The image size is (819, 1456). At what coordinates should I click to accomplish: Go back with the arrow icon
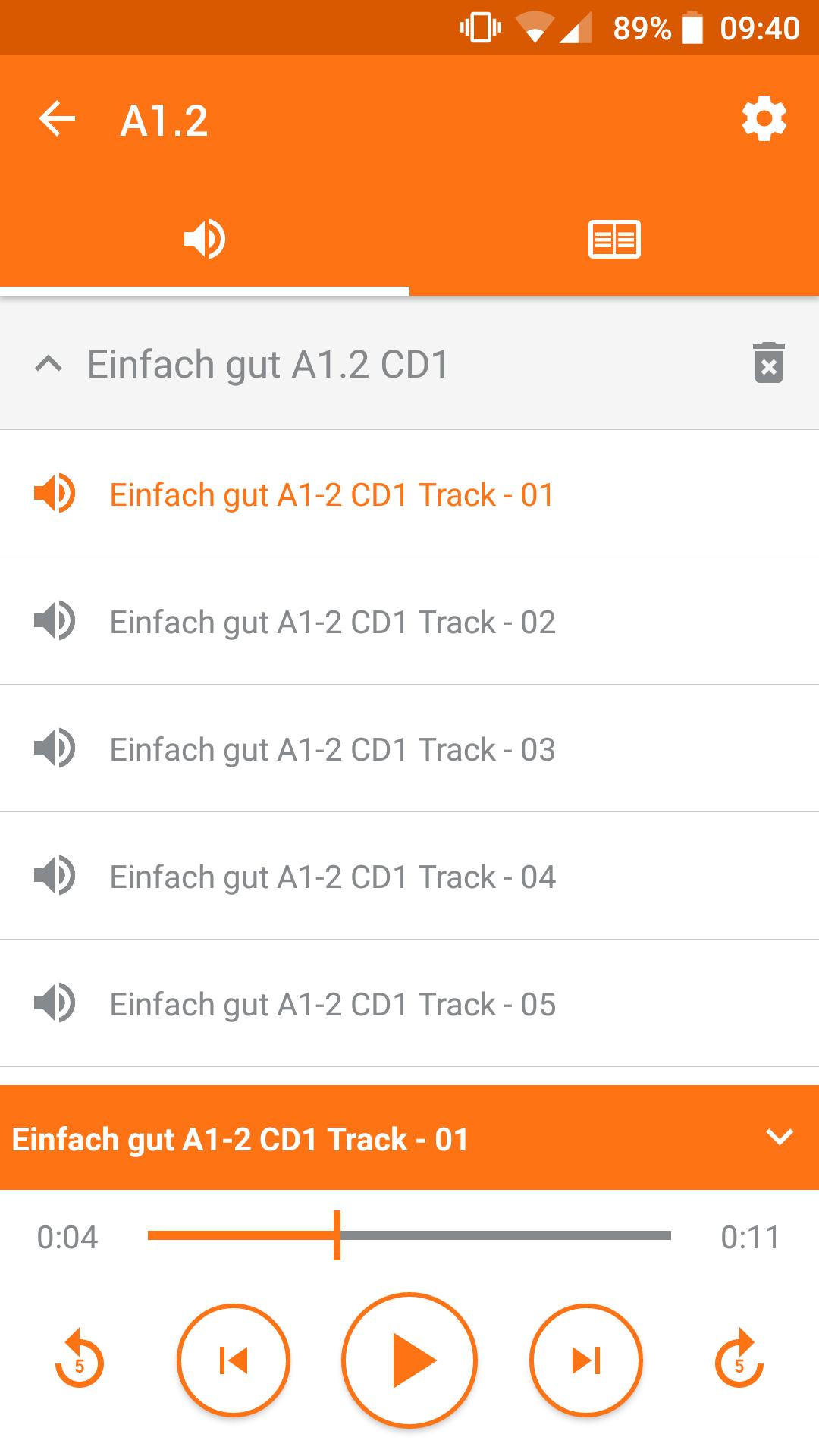tap(57, 119)
